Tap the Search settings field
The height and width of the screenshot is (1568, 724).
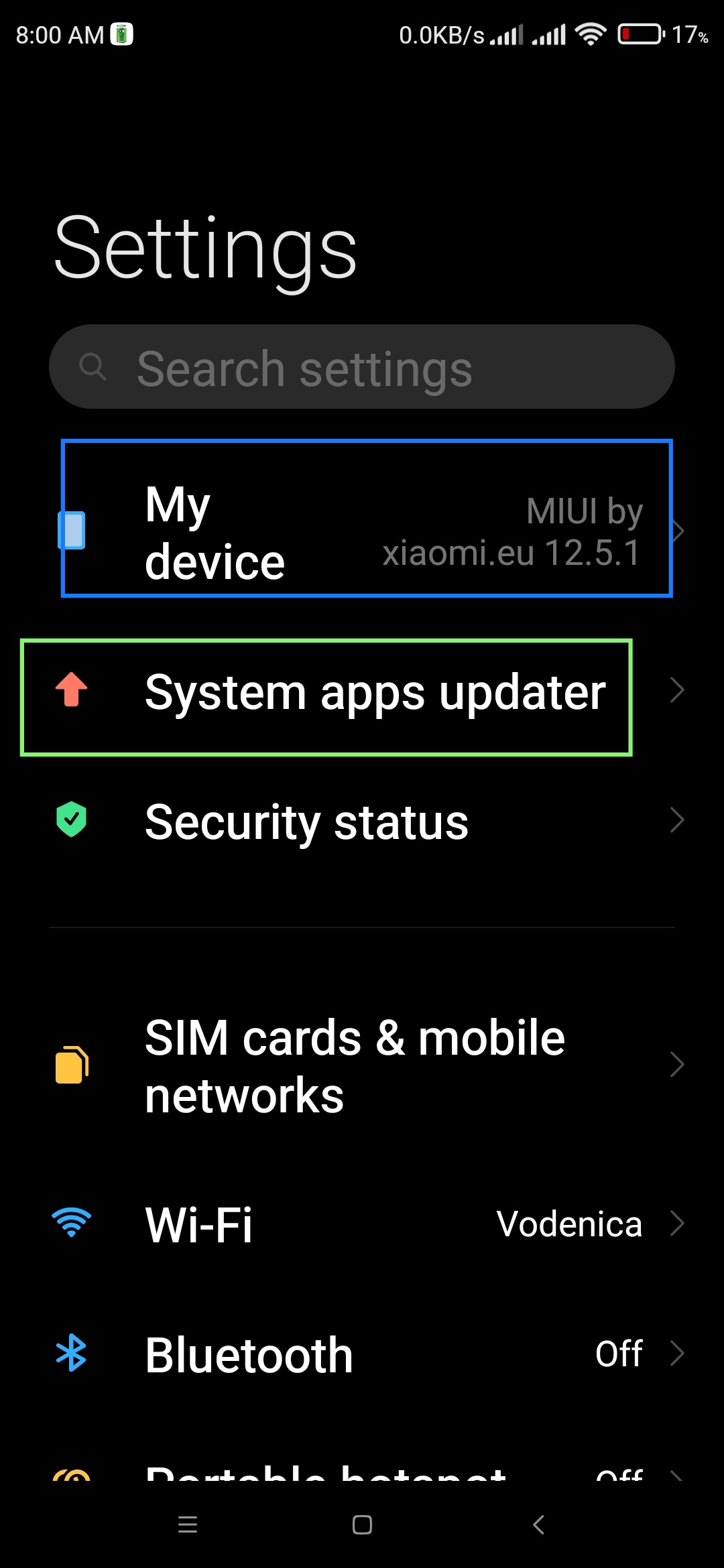click(362, 367)
